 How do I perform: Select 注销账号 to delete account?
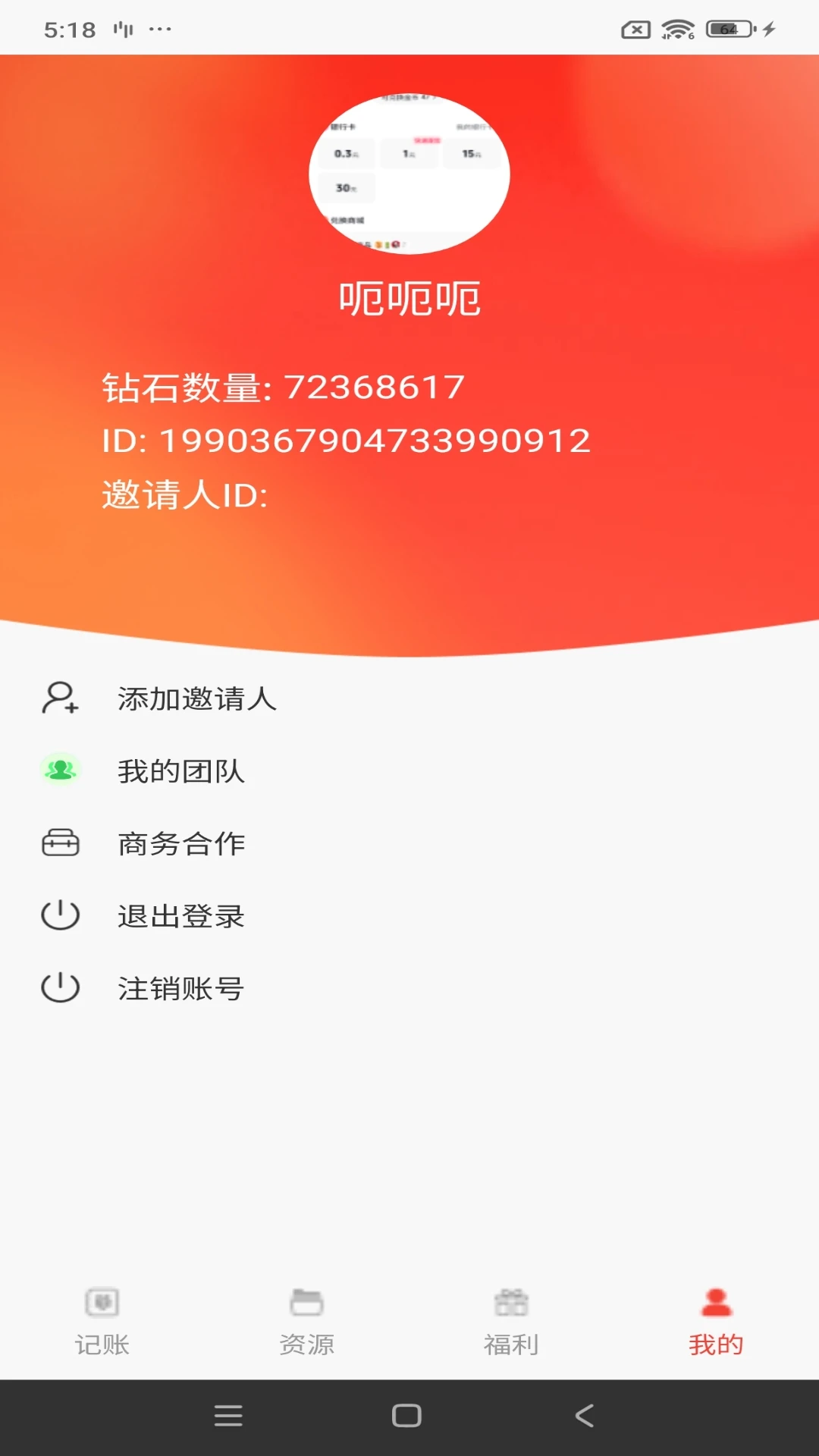(x=180, y=988)
